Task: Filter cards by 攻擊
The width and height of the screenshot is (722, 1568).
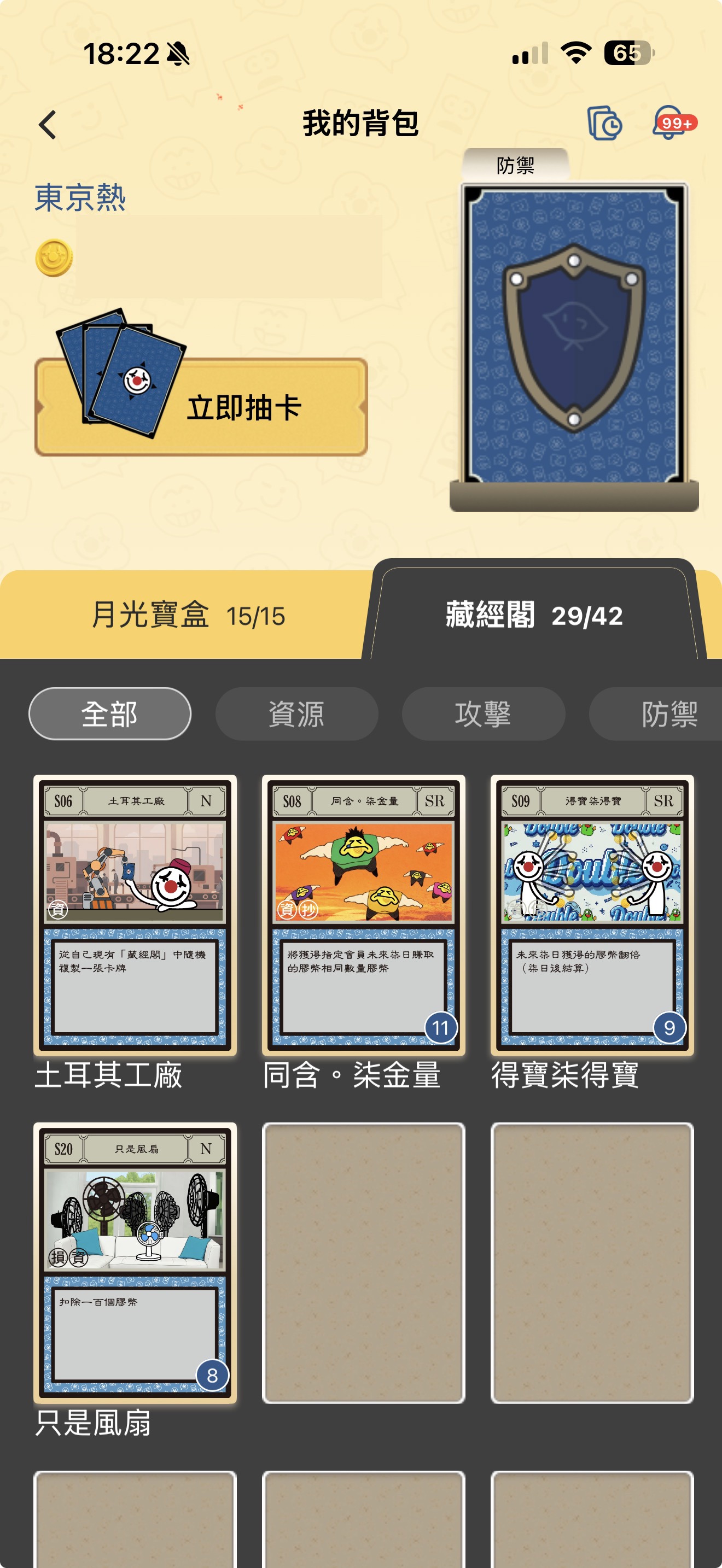Action: tap(484, 713)
